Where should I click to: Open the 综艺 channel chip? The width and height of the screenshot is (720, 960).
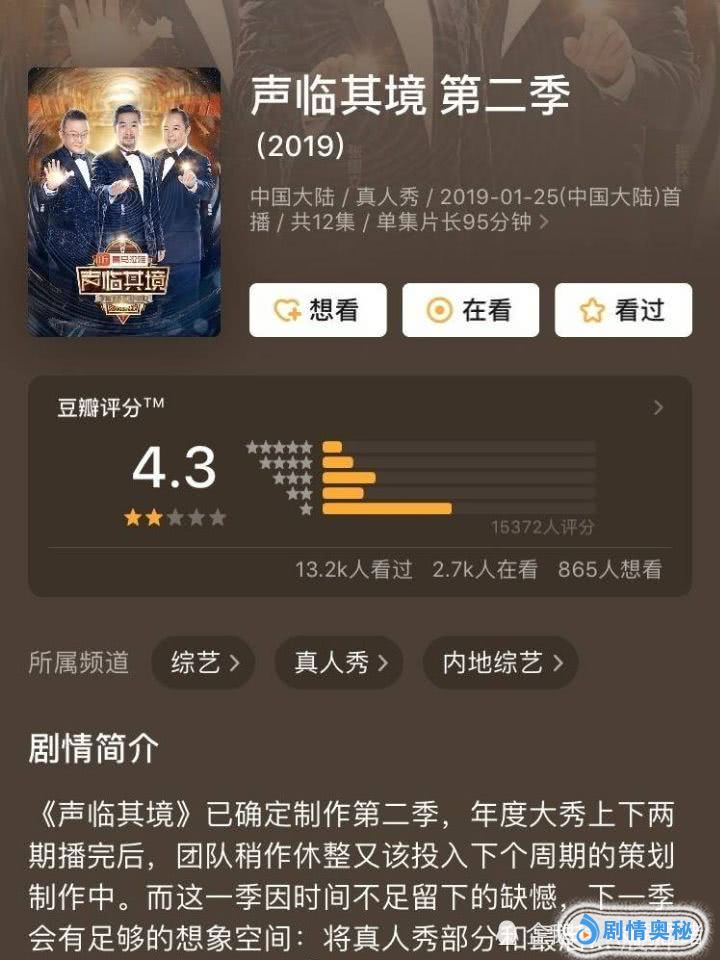click(203, 662)
